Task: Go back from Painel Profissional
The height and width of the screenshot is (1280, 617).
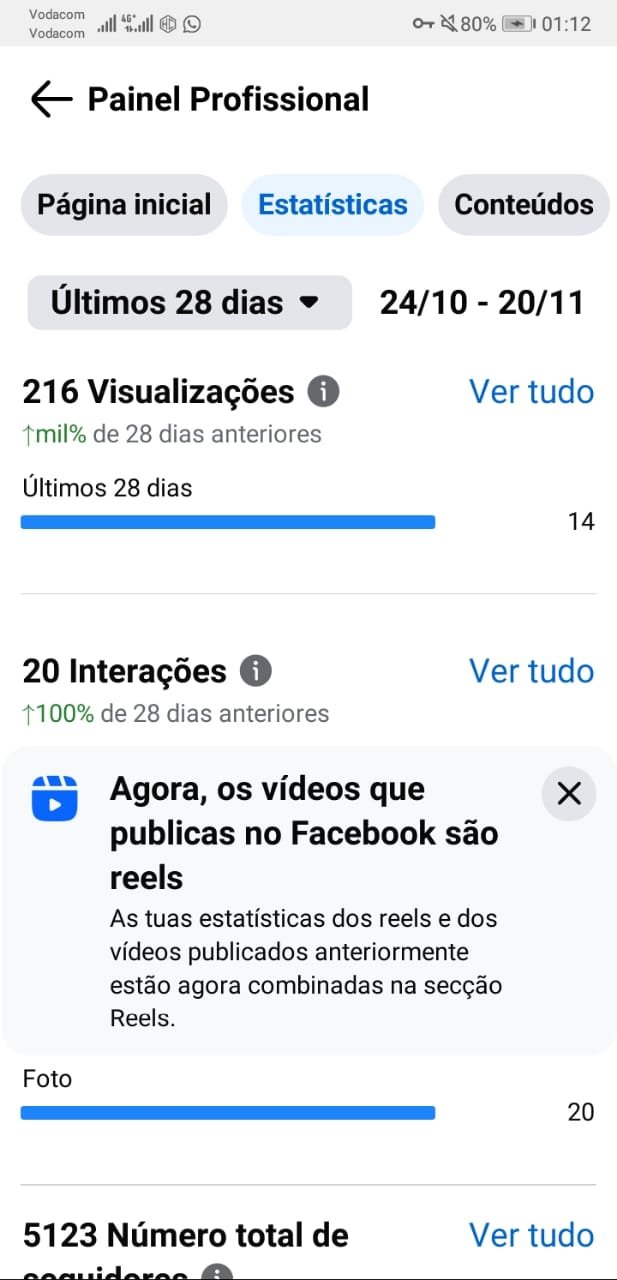Action: (51, 99)
